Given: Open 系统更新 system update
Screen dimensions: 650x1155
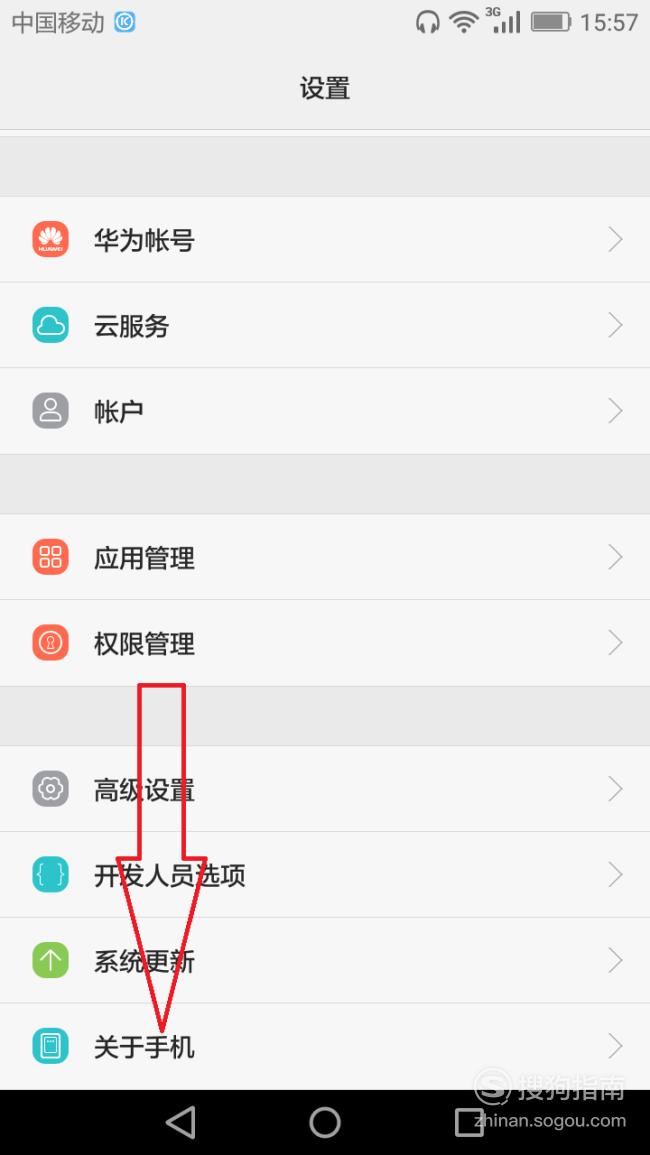Looking at the screenshot, I should (x=325, y=961).
